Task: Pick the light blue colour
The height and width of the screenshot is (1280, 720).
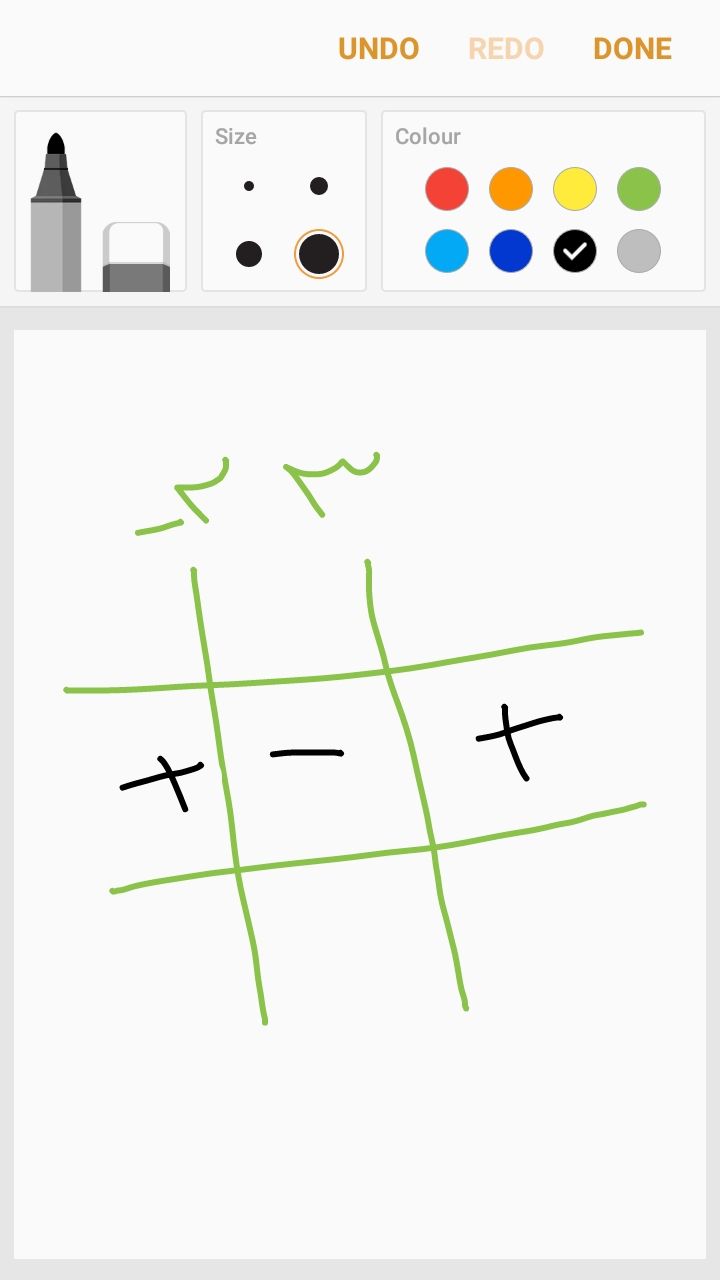Action: click(447, 251)
